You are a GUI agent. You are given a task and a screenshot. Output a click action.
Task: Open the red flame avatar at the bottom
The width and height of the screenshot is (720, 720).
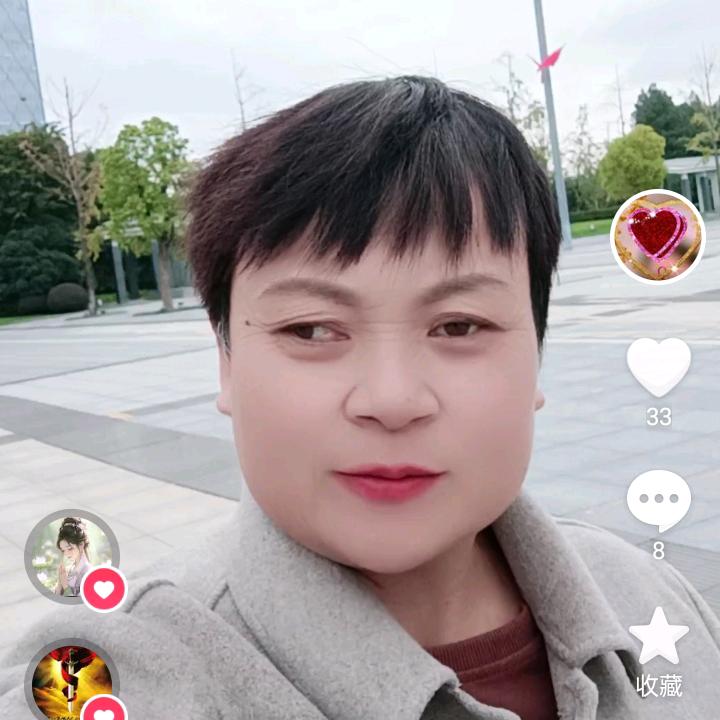point(70,681)
